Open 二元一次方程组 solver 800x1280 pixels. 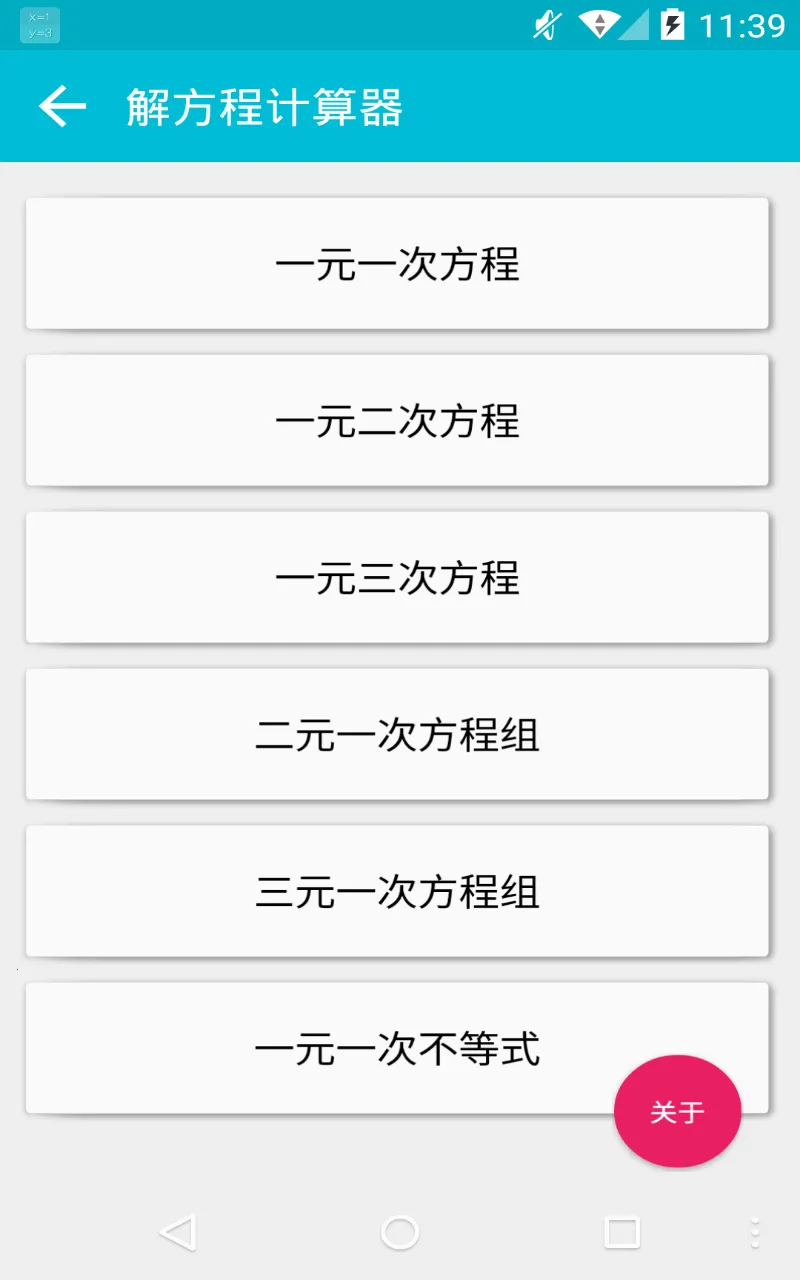[397, 735]
